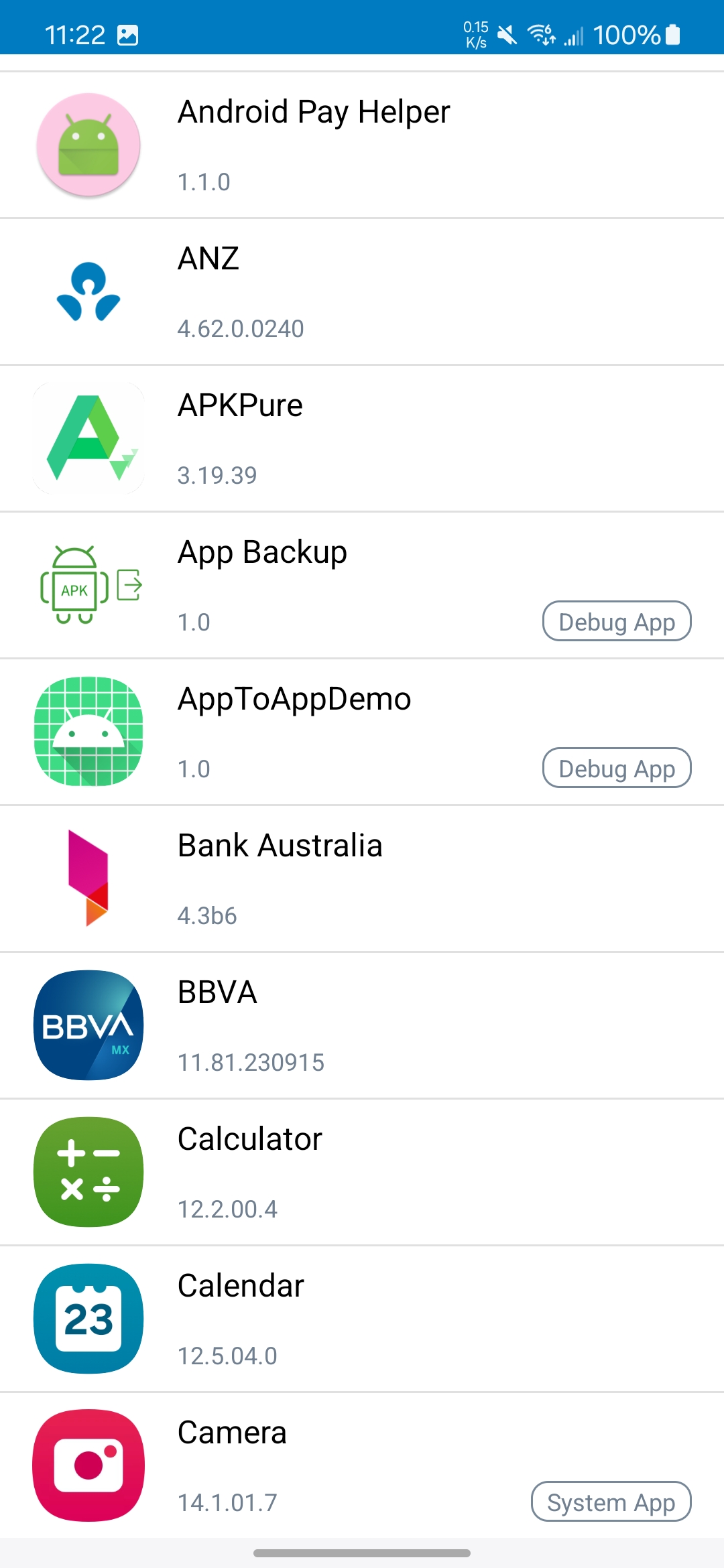This screenshot has width=724, height=1568.
Task: Select Bank Australia from the list
Action: [362, 878]
